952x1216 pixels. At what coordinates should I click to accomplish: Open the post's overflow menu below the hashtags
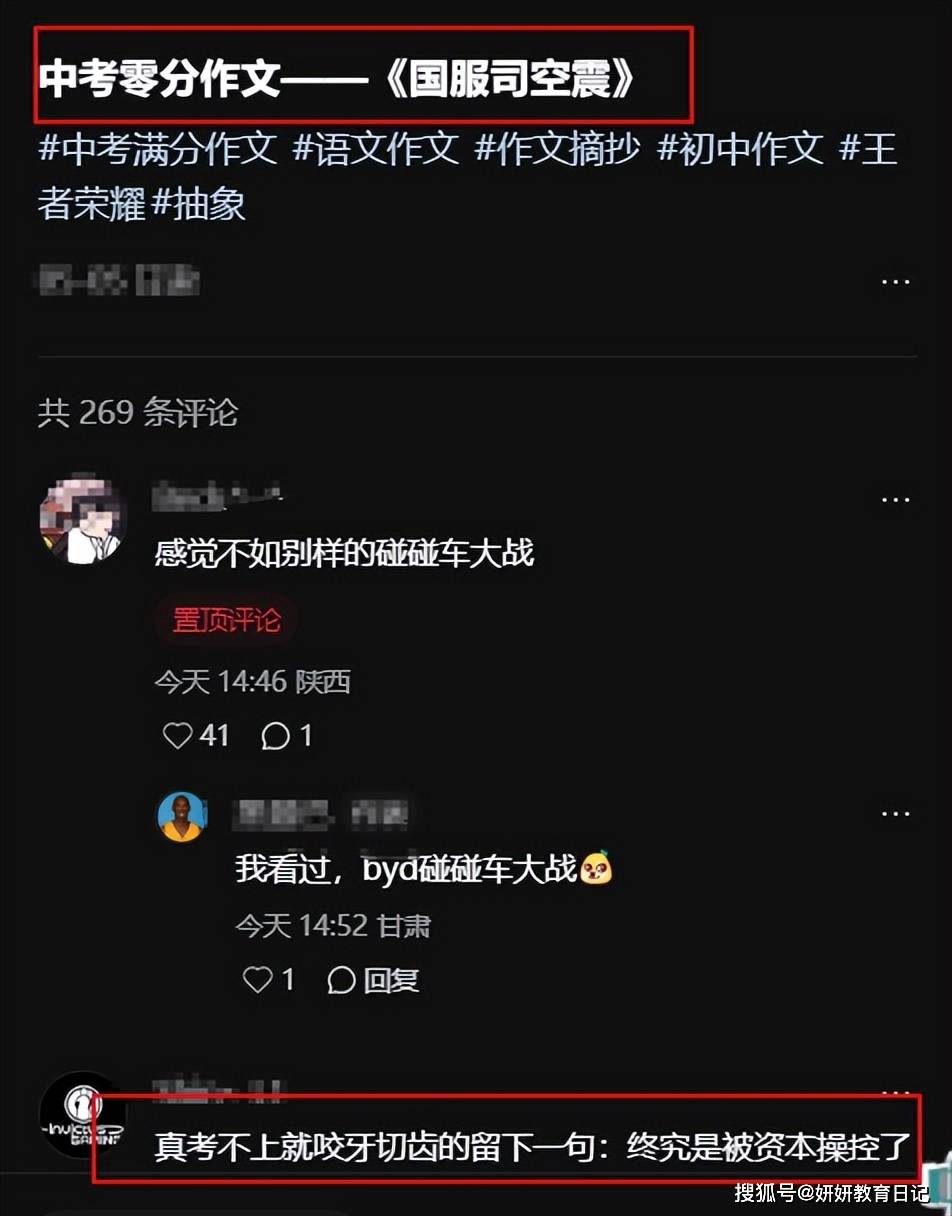(895, 282)
